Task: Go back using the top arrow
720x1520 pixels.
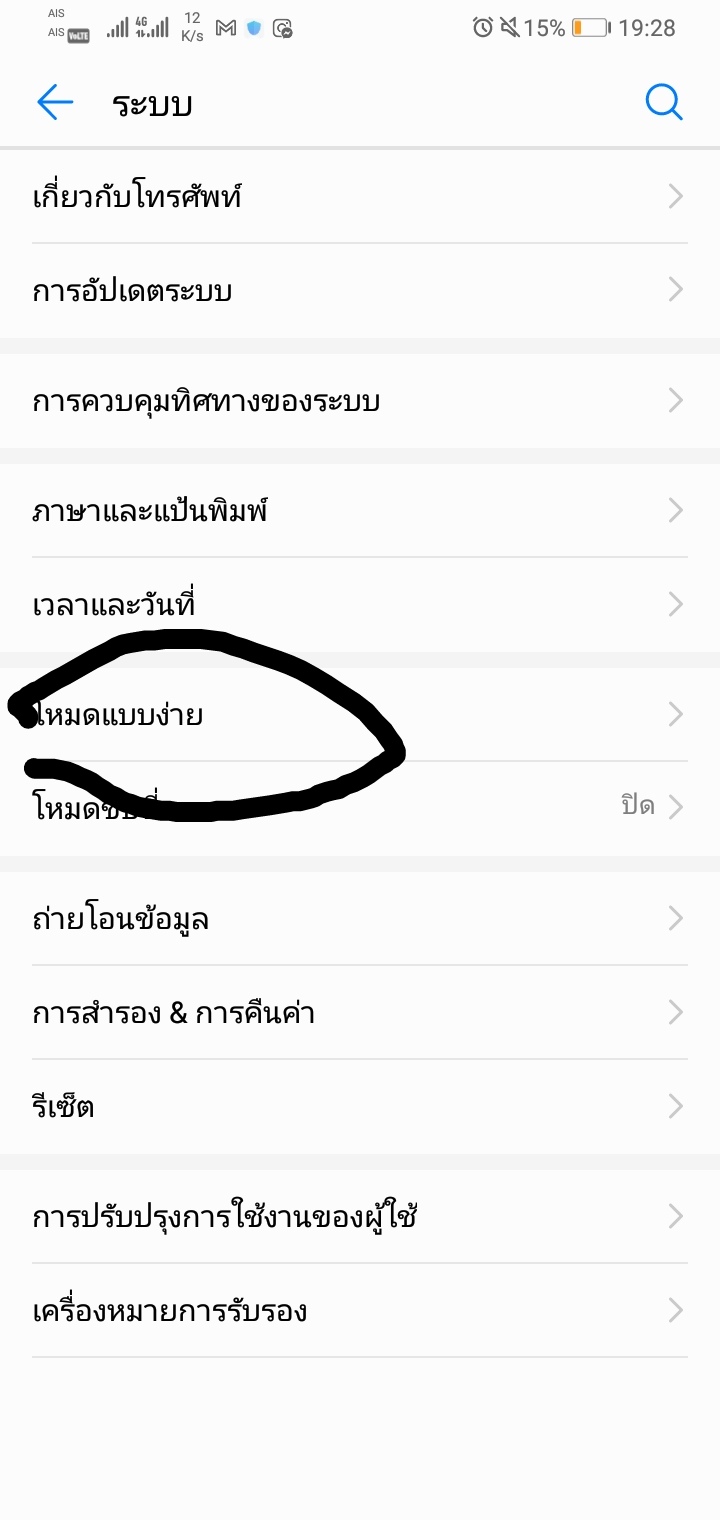Action: pos(55,102)
